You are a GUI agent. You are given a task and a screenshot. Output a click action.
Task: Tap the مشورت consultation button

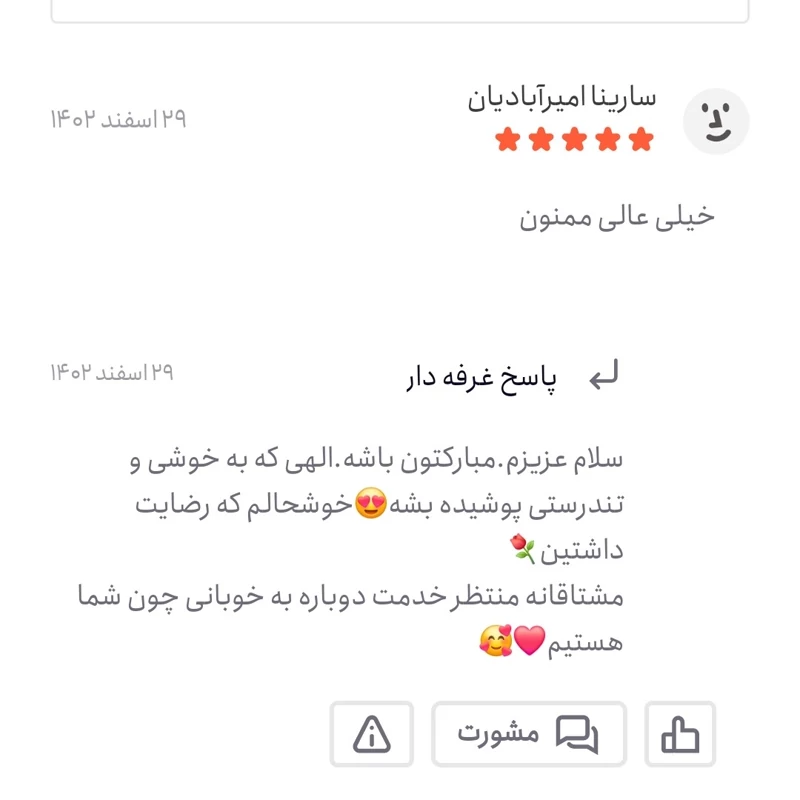point(528,735)
